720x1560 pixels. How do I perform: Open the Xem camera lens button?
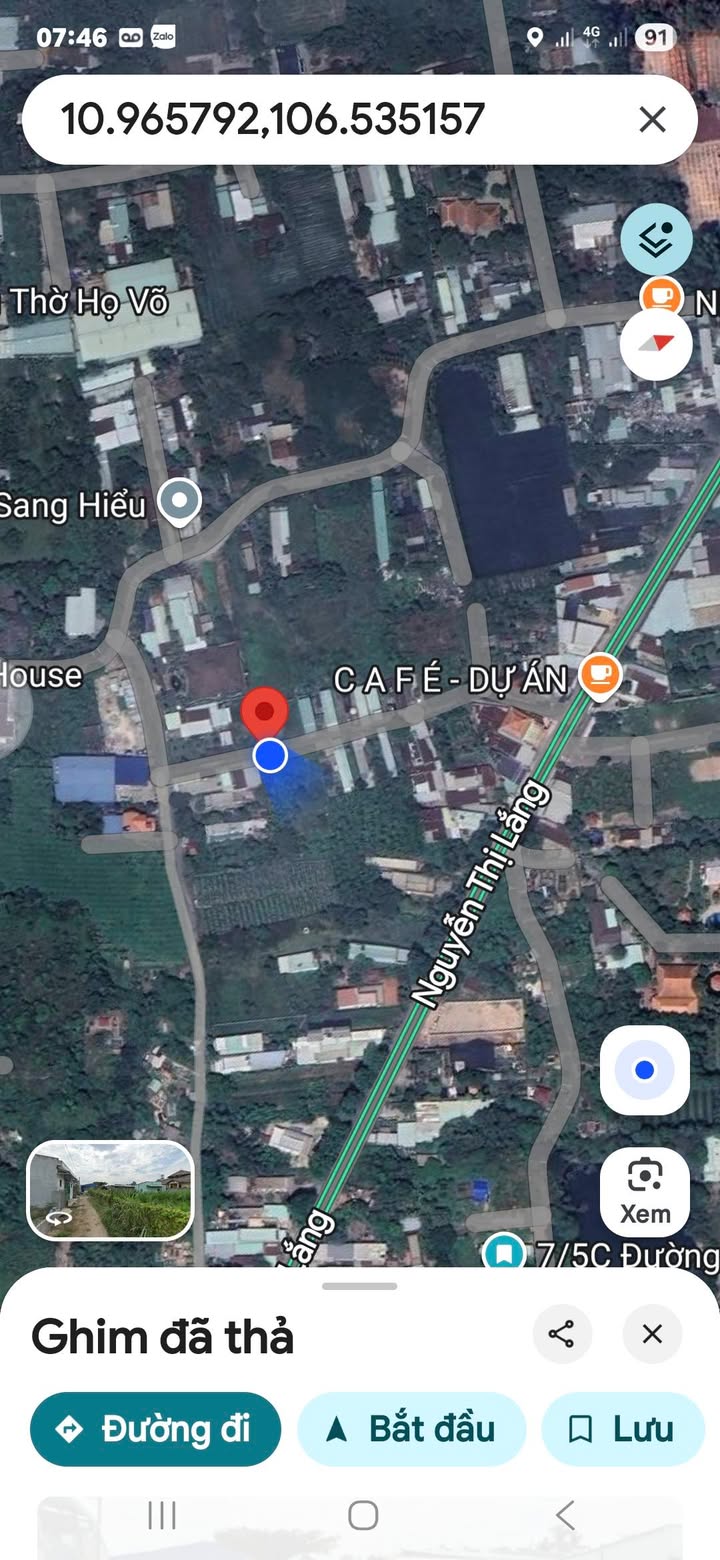click(645, 1192)
